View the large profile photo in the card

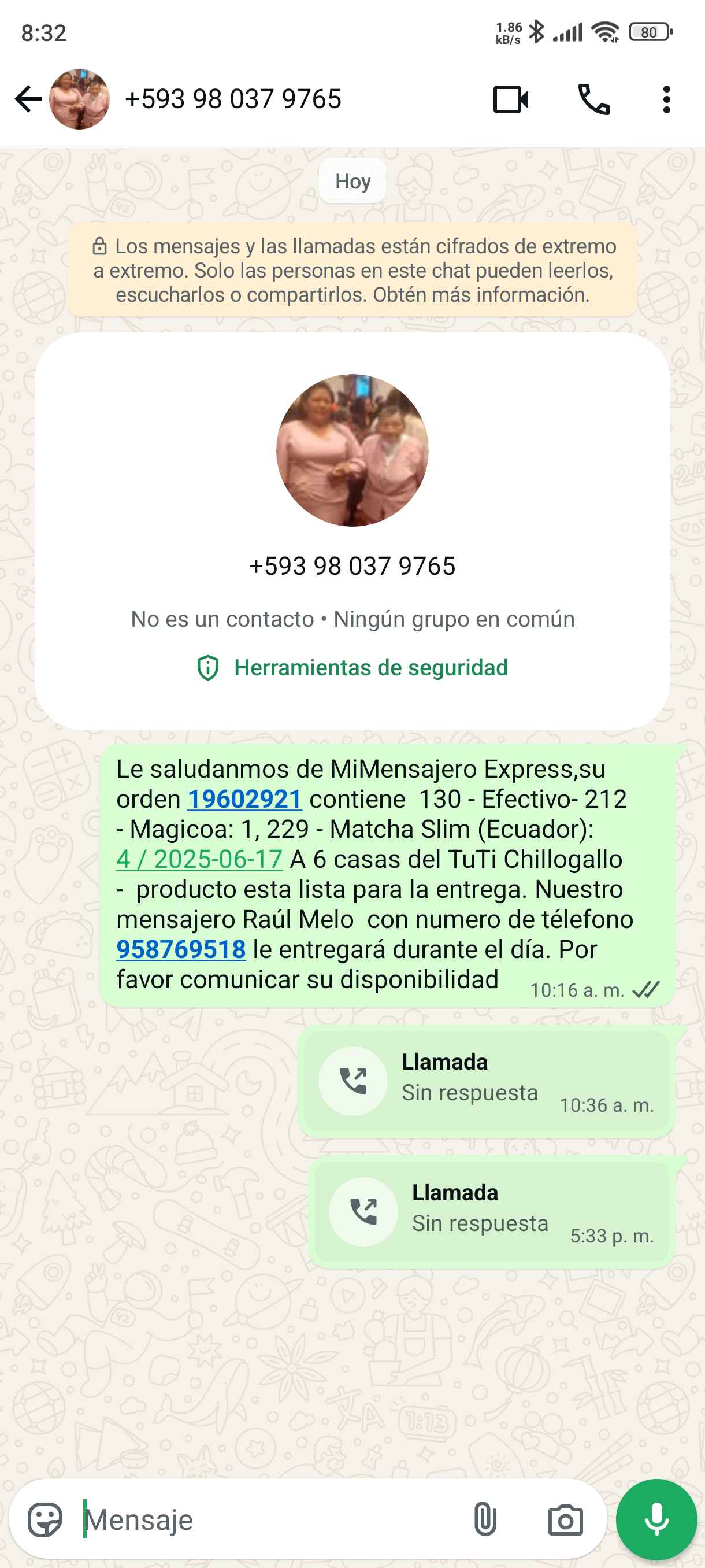click(x=352, y=450)
